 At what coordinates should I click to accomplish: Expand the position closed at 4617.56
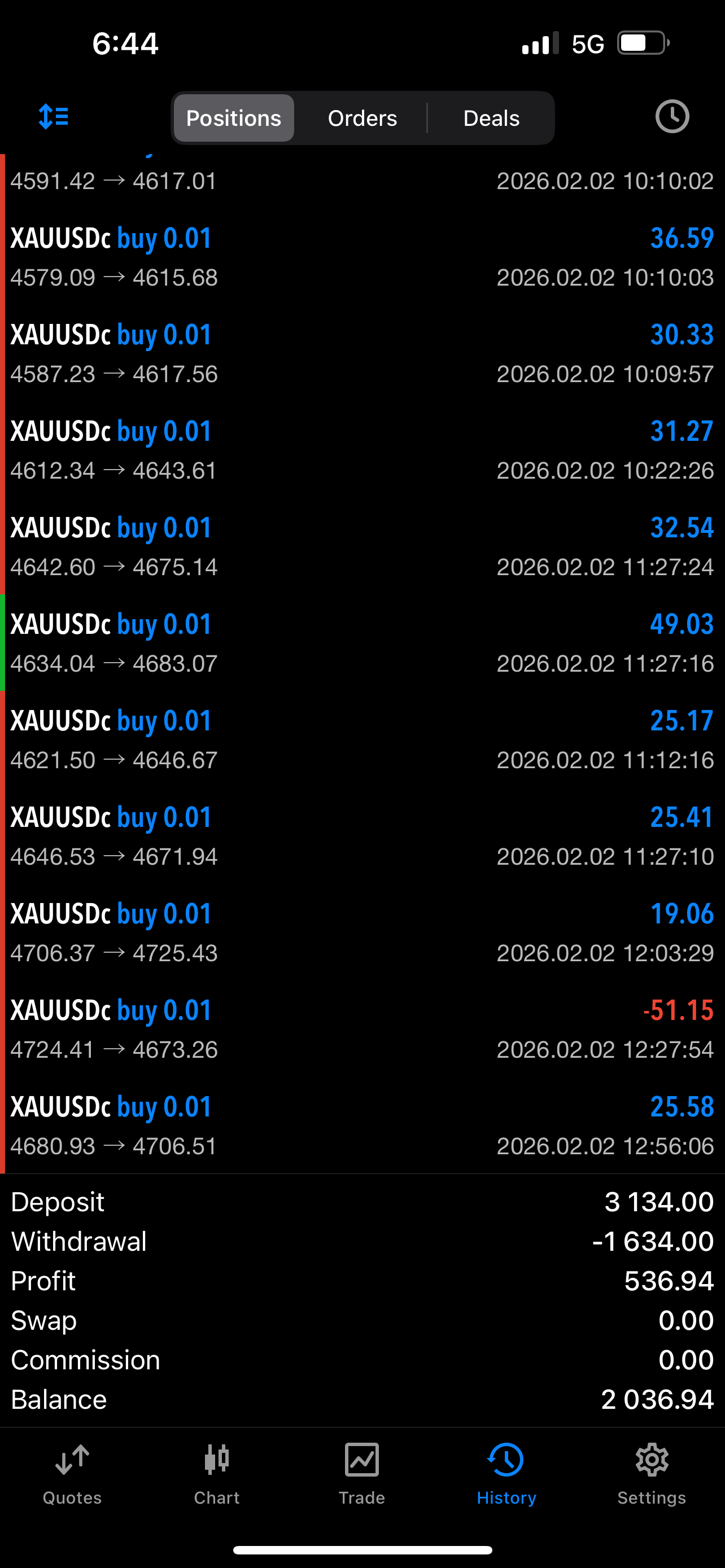click(x=362, y=354)
